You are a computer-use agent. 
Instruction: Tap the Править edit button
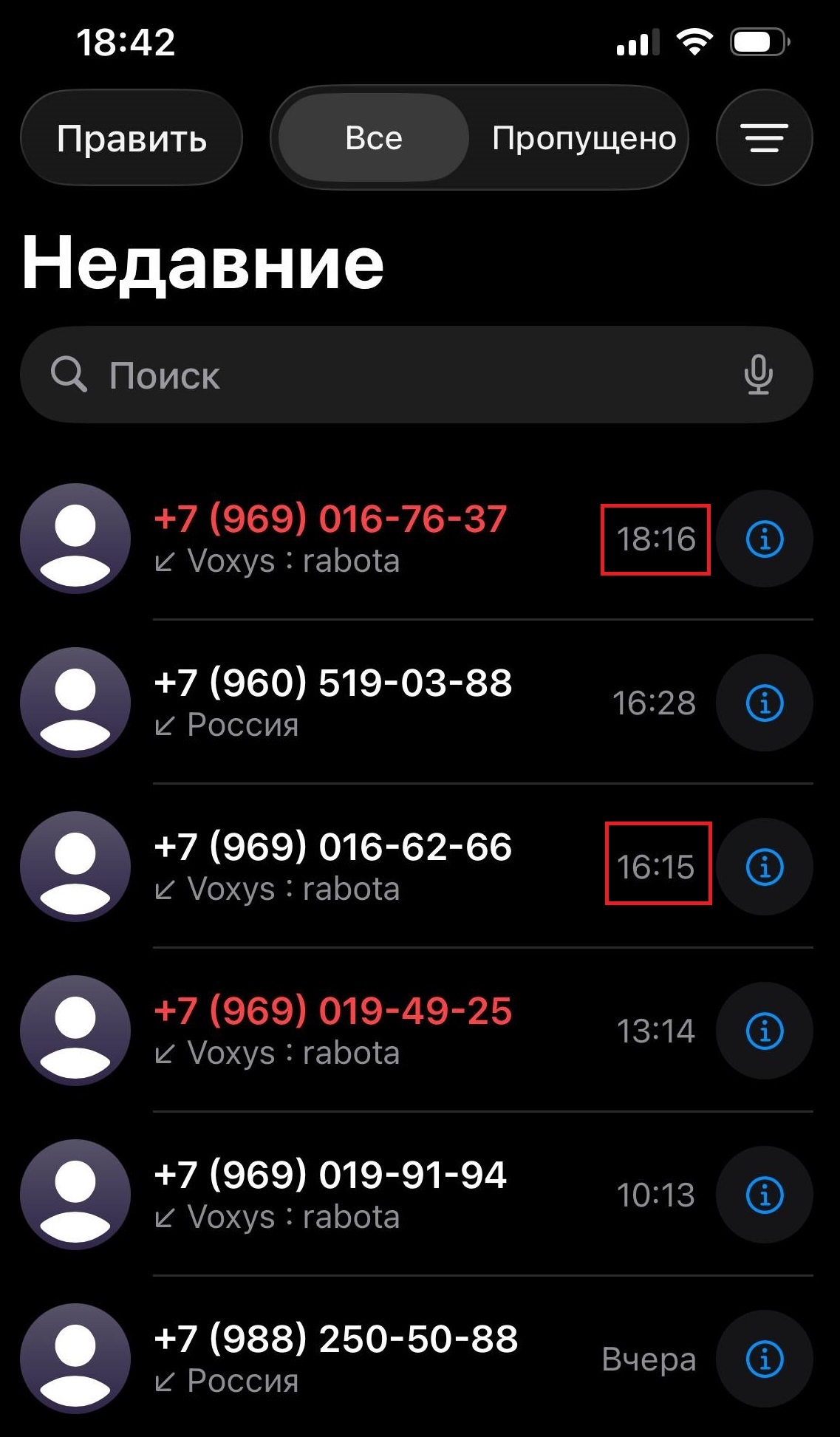coord(132,138)
